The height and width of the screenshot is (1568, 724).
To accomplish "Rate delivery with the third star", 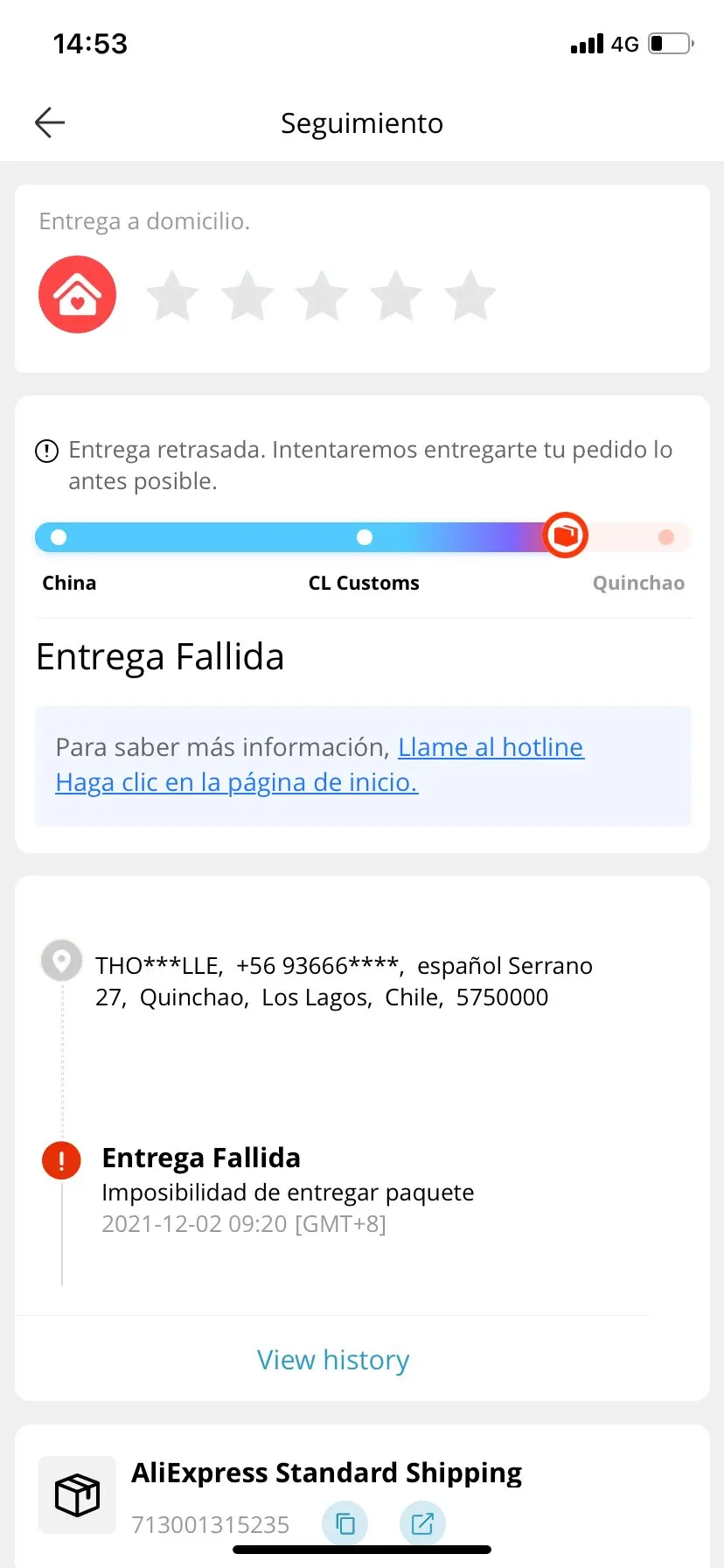I will click(x=322, y=296).
